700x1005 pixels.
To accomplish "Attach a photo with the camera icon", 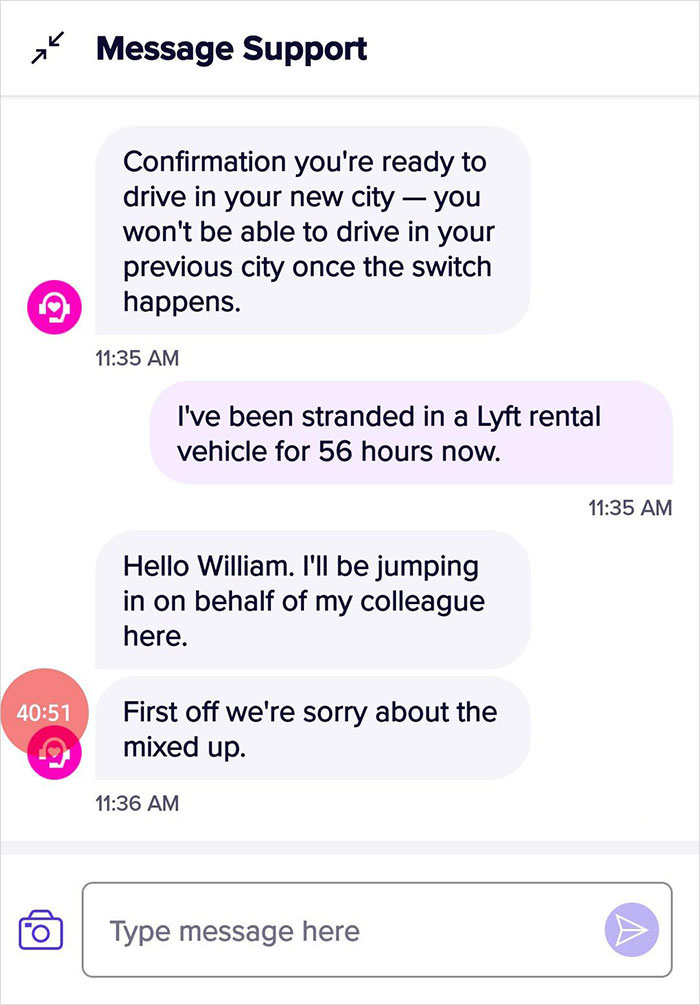I will click(41, 930).
